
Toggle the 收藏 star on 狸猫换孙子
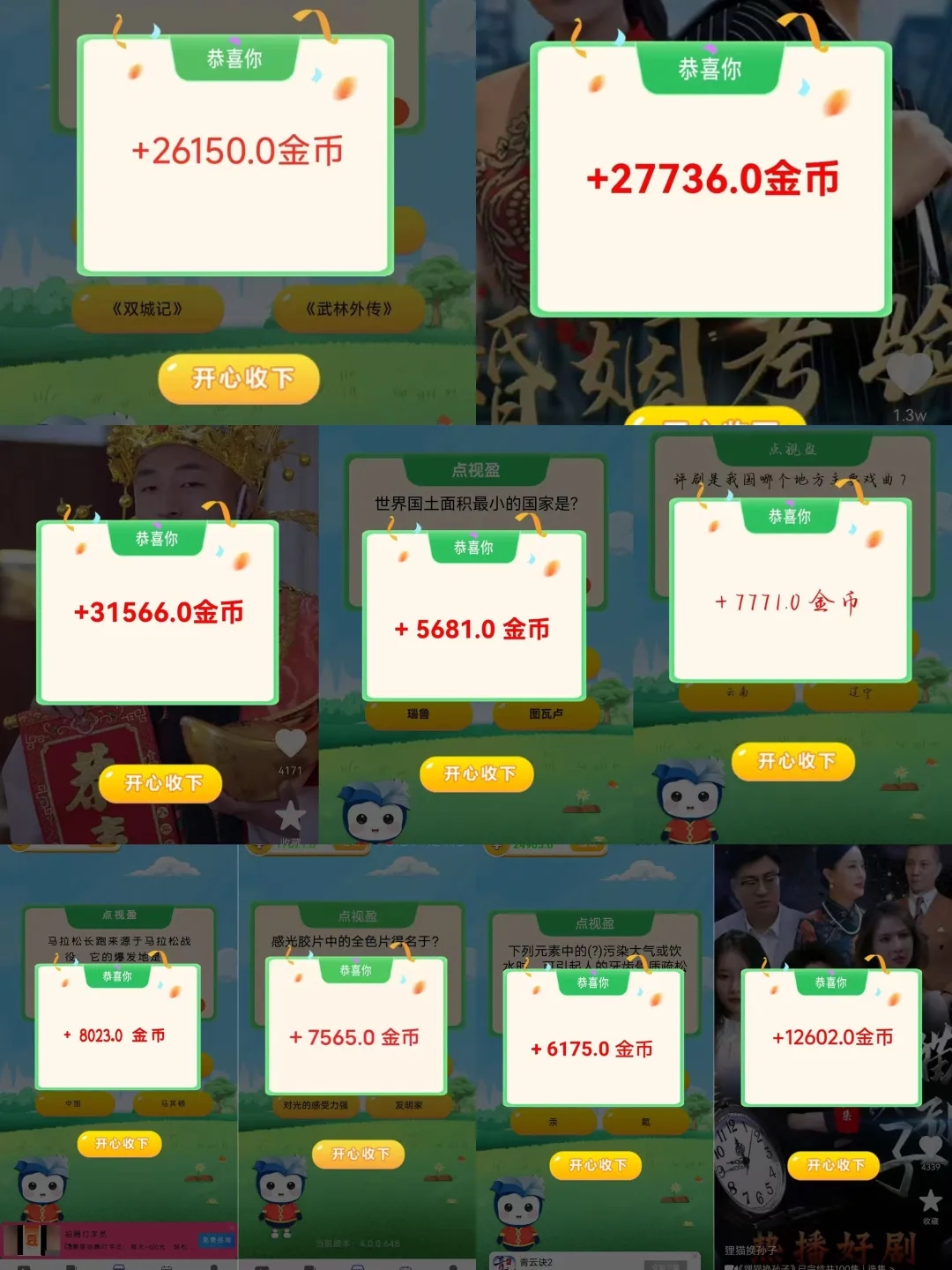[x=931, y=1199]
